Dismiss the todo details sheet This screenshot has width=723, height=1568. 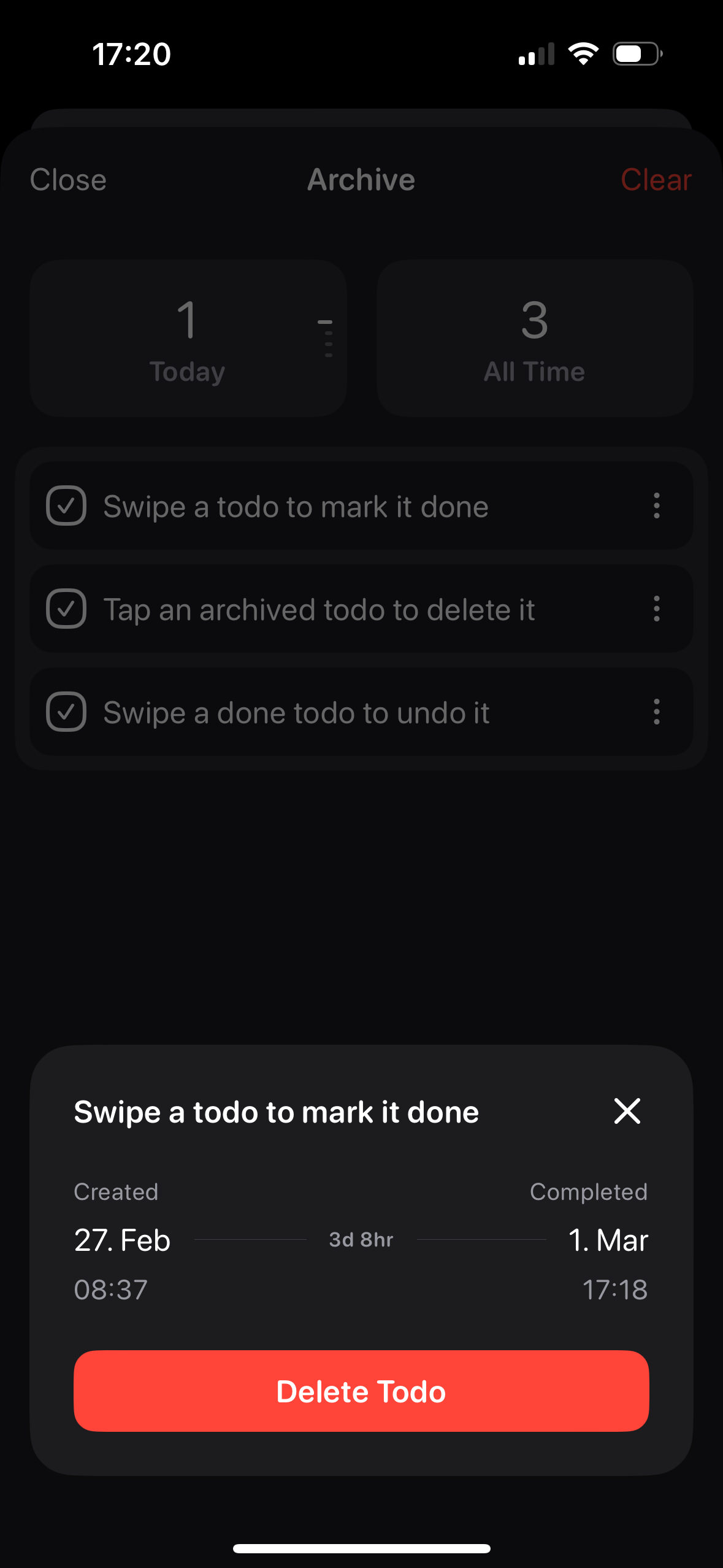[627, 1111]
